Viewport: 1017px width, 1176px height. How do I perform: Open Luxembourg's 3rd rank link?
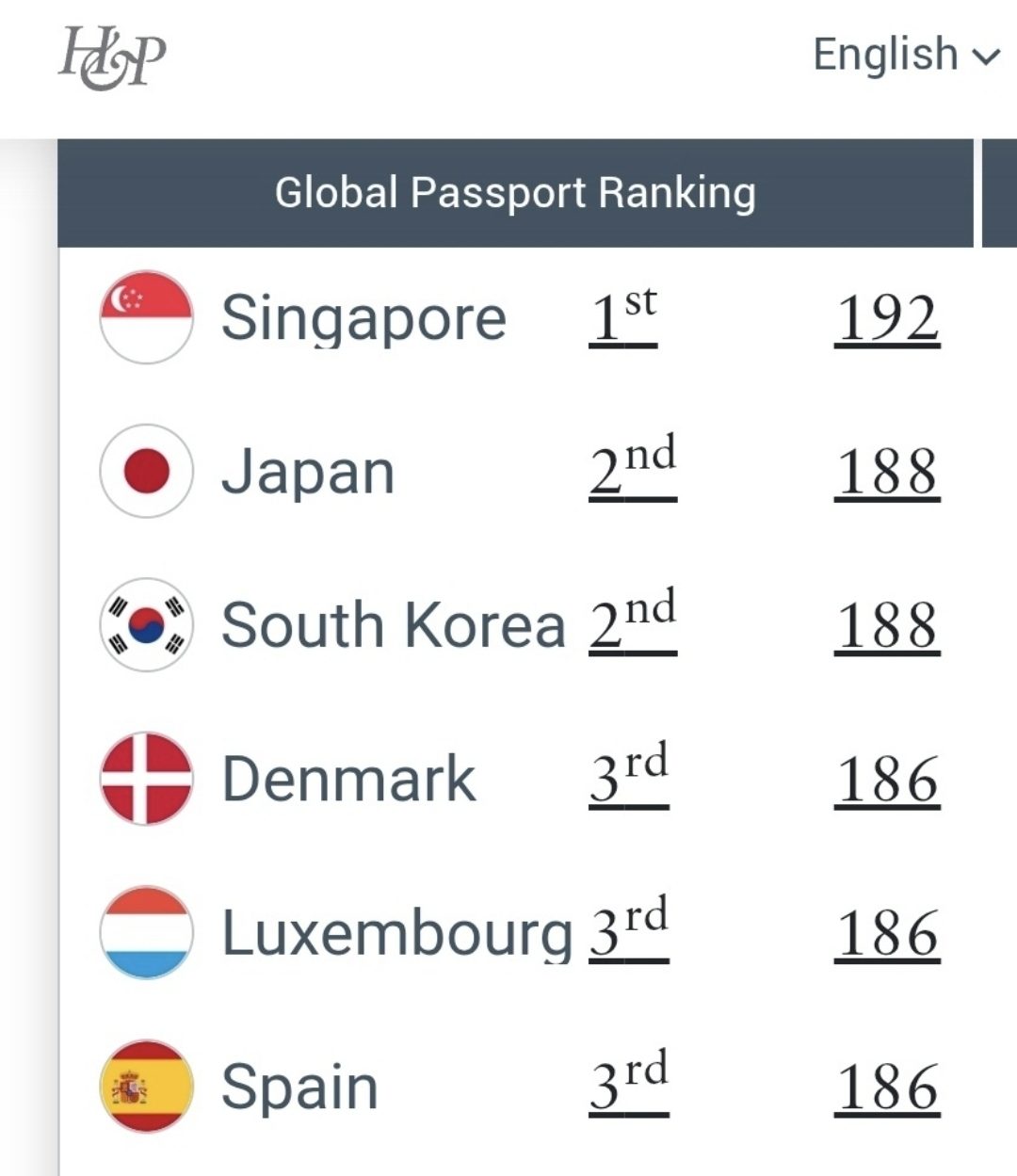[628, 932]
